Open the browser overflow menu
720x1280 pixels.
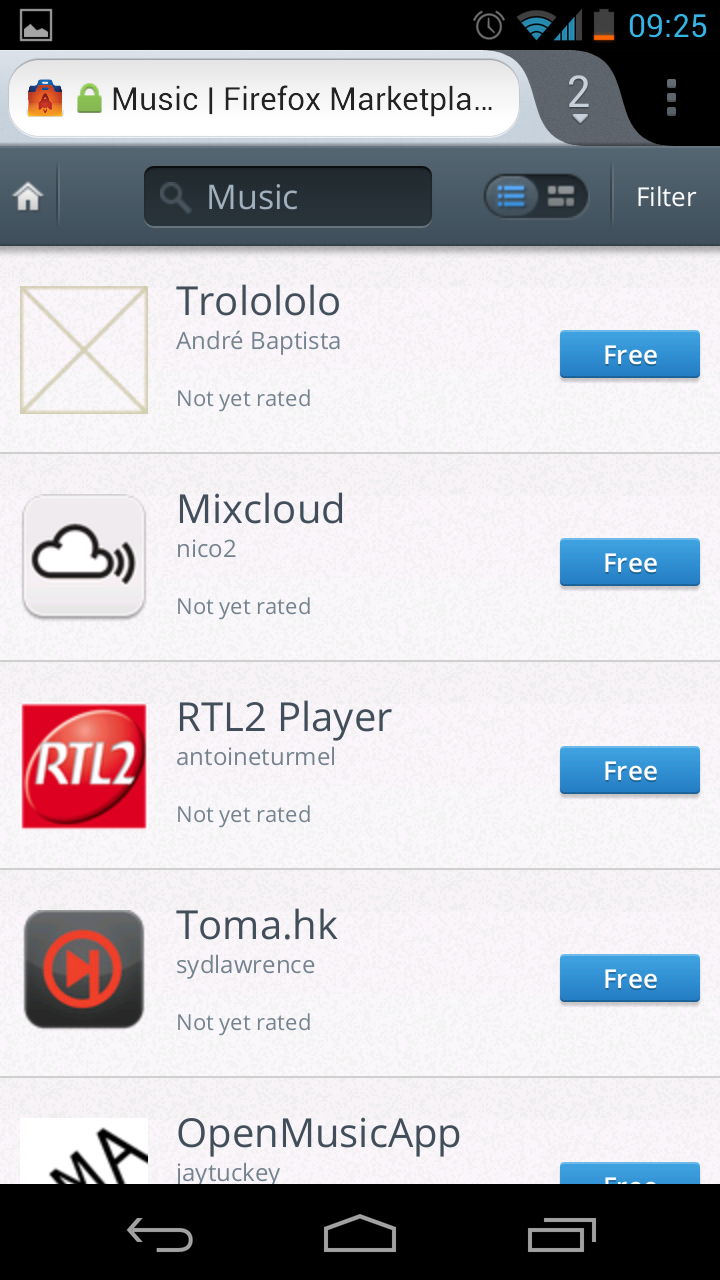[671, 98]
